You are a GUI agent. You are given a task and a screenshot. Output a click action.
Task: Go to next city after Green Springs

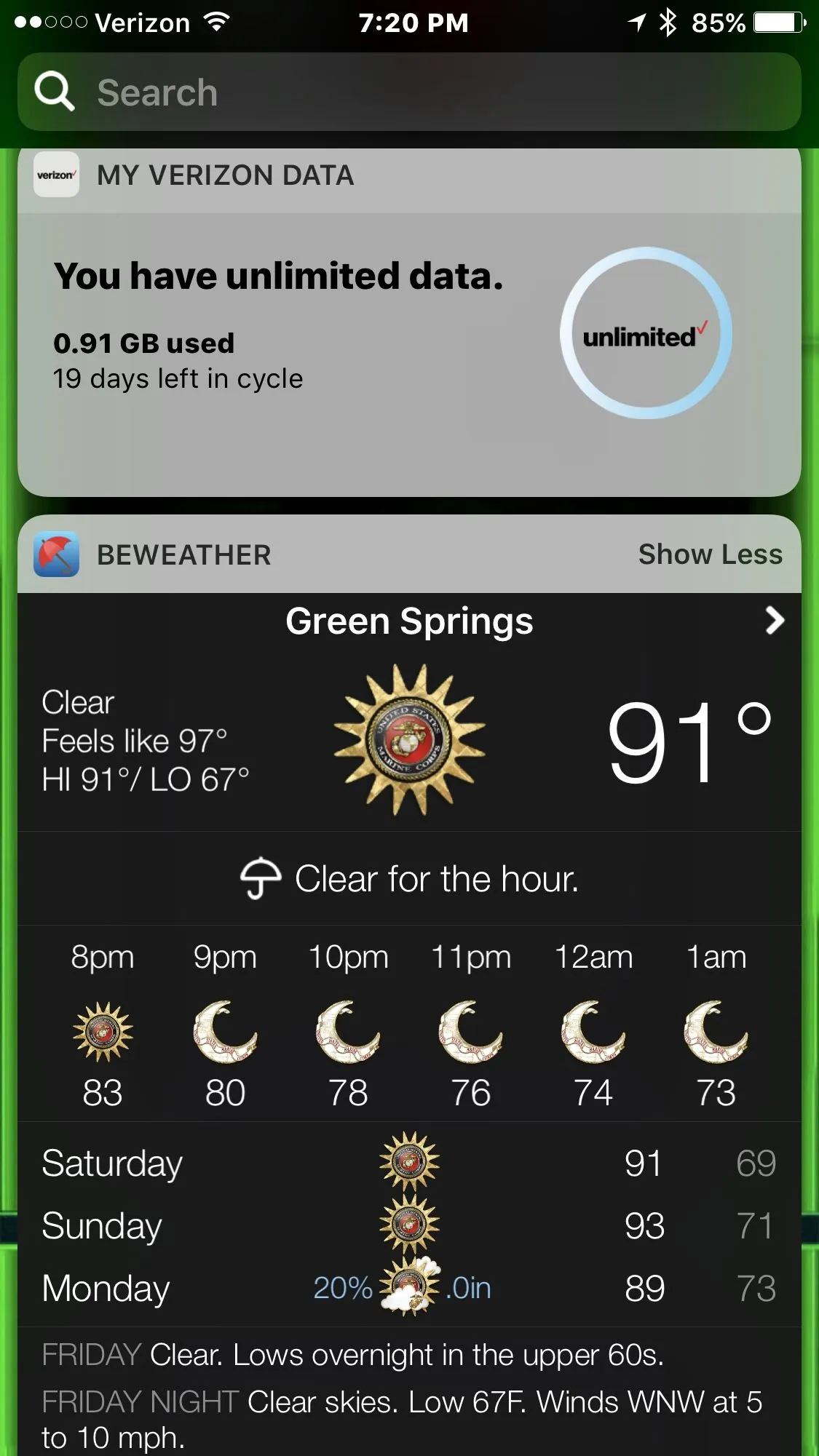[775, 621]
